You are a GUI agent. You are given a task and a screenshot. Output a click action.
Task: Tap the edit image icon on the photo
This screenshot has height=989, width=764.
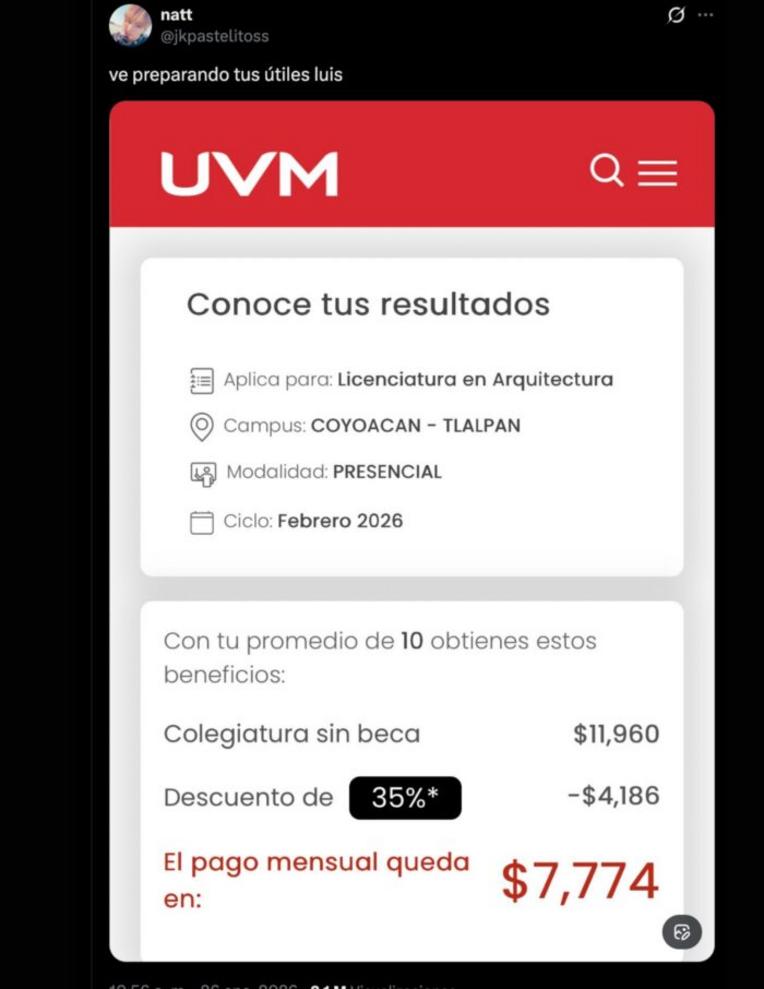coord(682,932)
